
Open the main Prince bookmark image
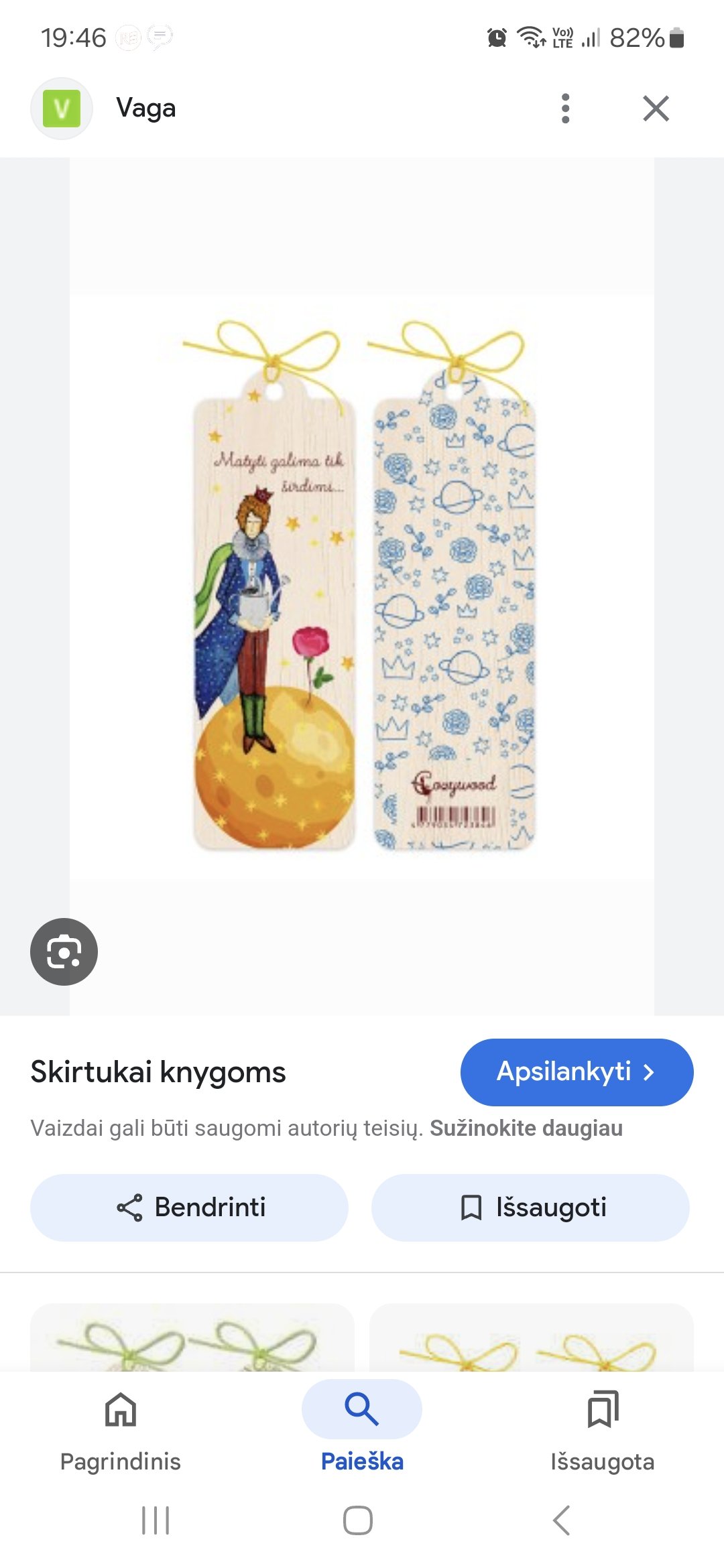tap(362, 586)
